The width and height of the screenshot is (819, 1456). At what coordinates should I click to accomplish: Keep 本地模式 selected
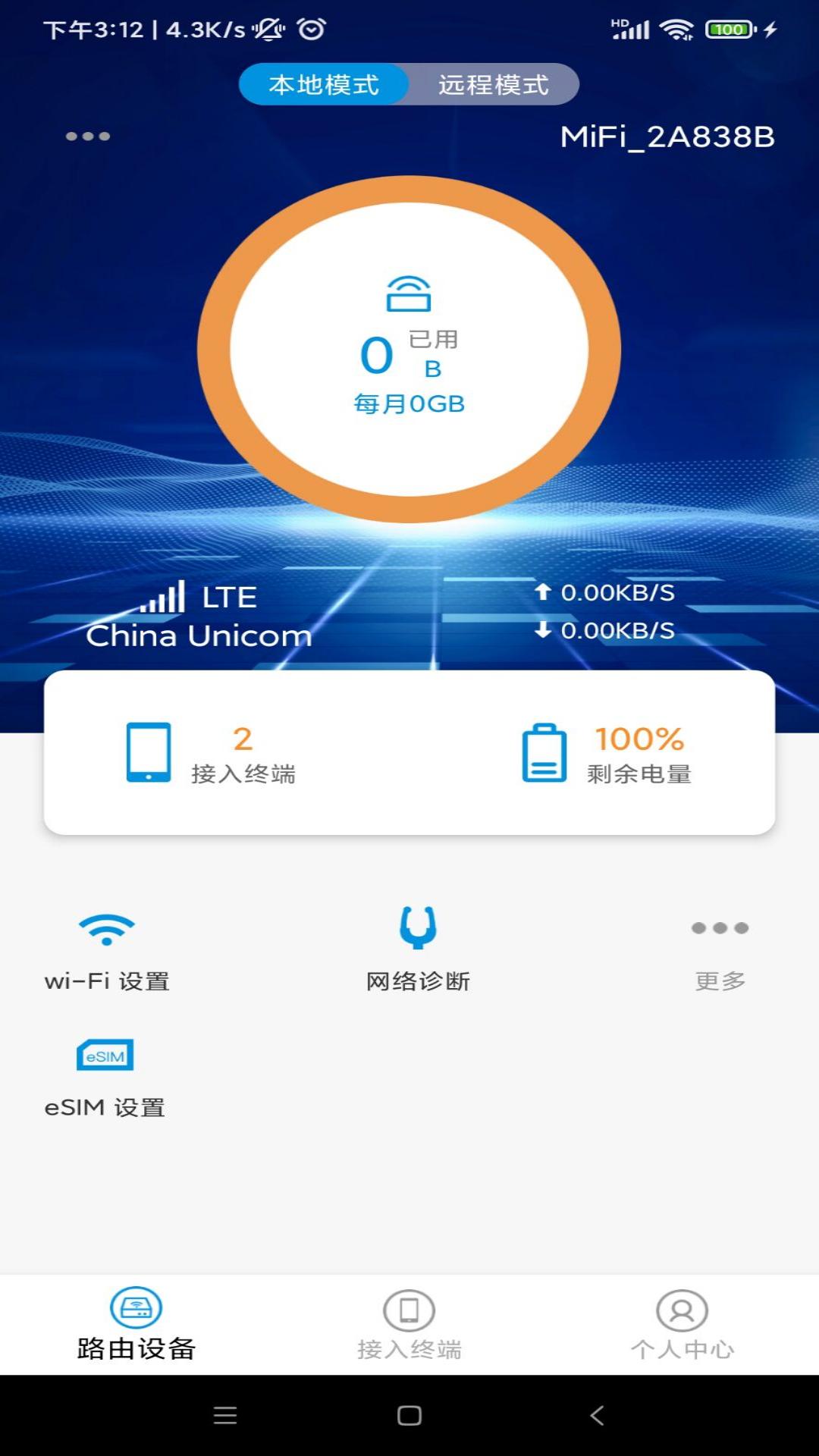click(x=325, y=84)
